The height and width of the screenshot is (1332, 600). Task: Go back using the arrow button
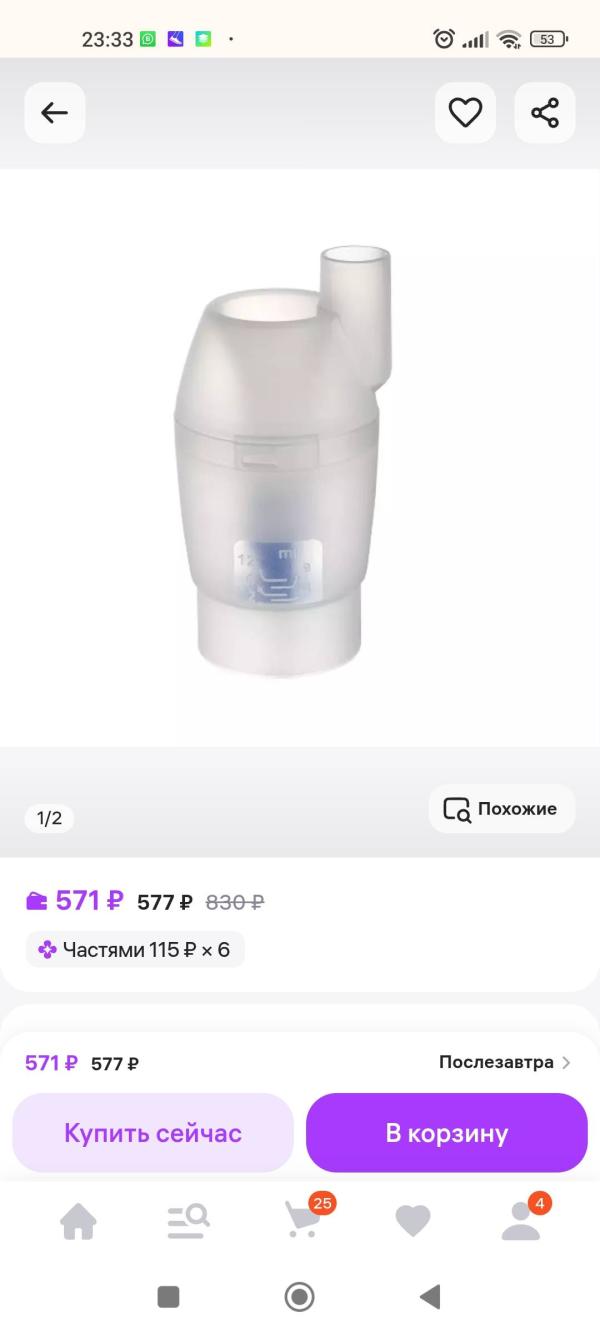pos(55,113)
